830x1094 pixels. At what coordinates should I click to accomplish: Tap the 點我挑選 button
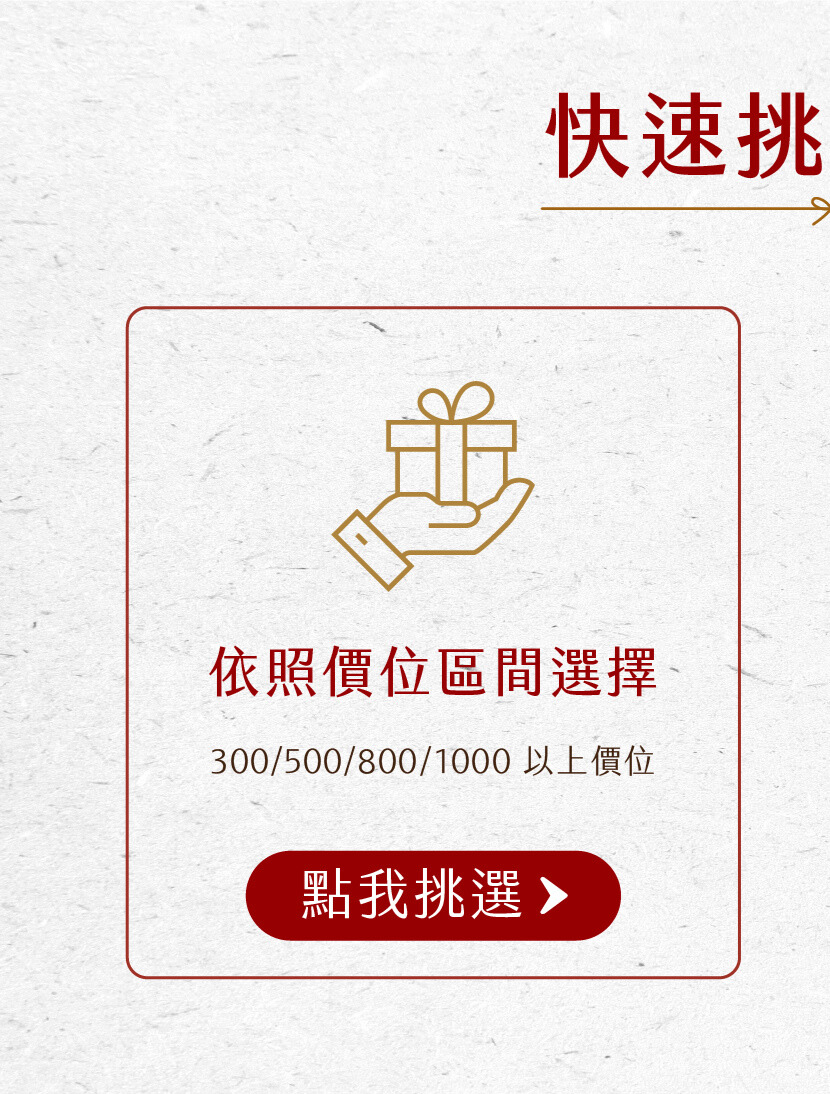coord(433,895)
